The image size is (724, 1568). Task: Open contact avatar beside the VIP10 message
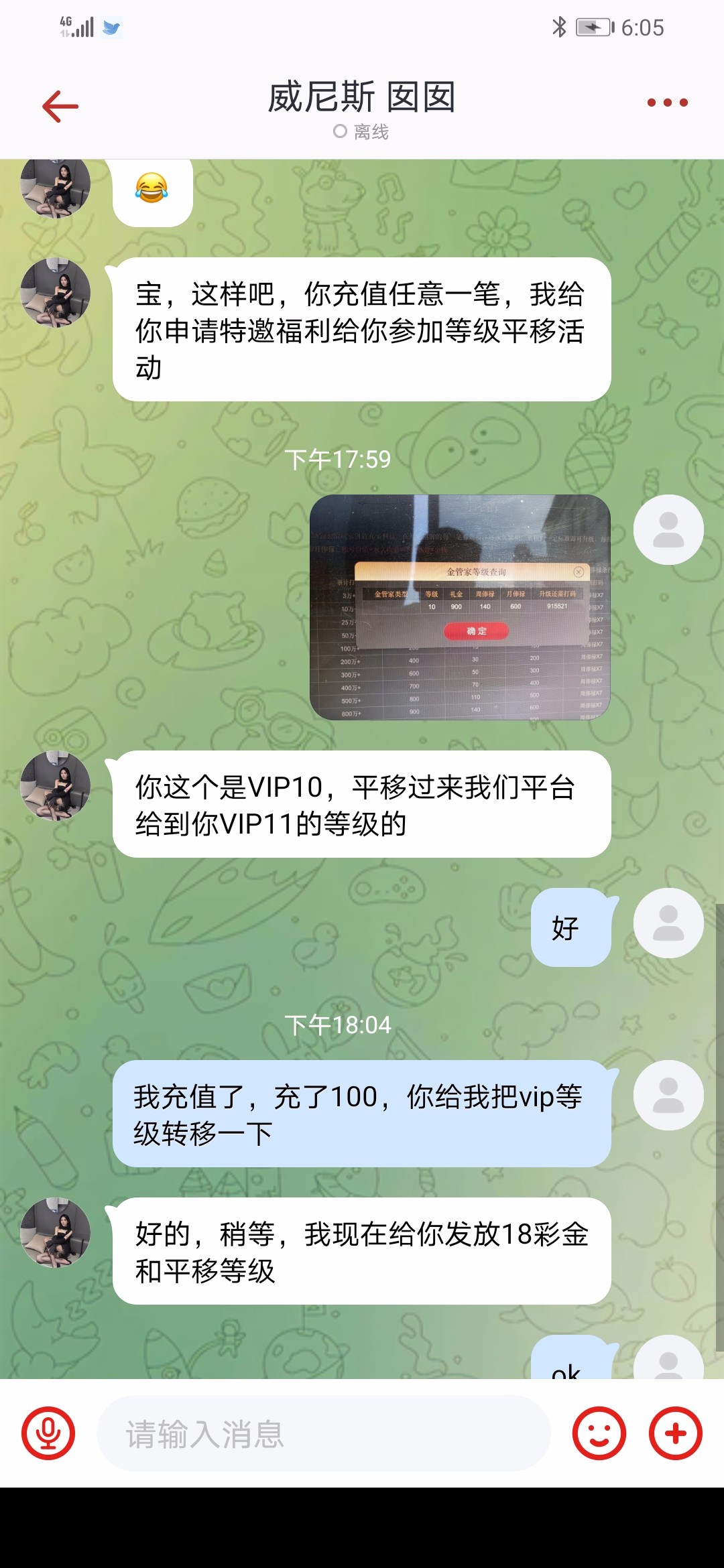(56, 786)
